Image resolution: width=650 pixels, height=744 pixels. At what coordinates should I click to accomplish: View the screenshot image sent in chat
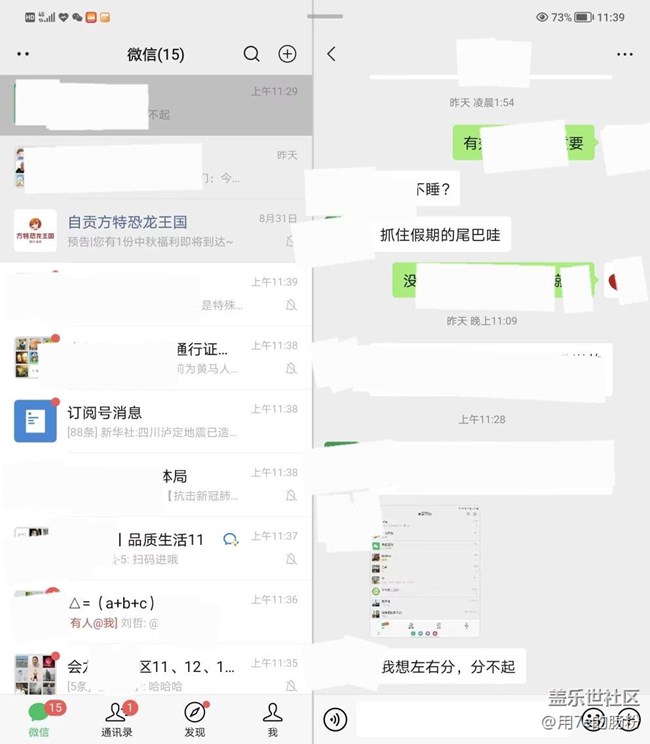426,569
